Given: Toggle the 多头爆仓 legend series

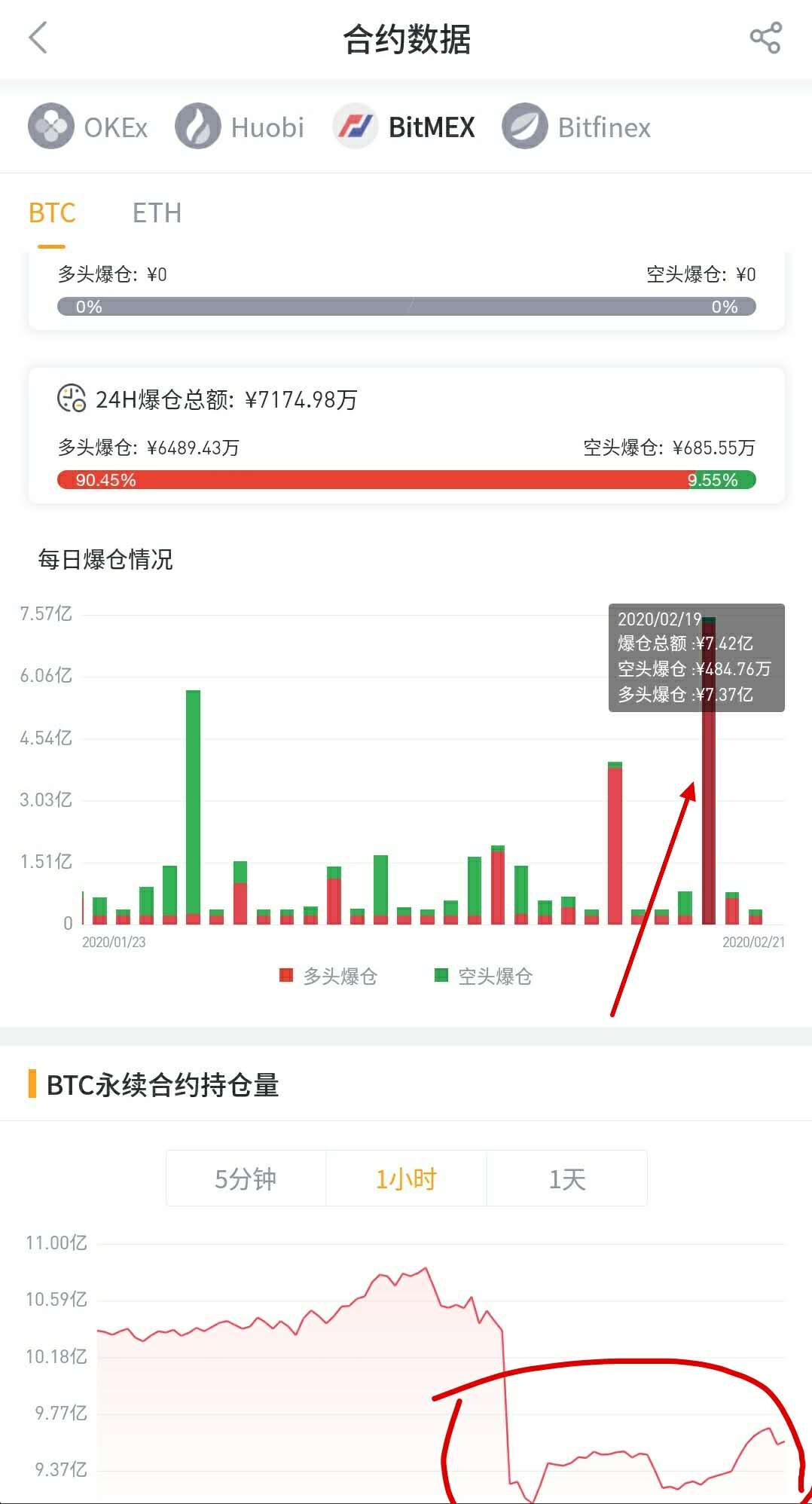Looking at the screenshot, I should click(x=328, y=976).
